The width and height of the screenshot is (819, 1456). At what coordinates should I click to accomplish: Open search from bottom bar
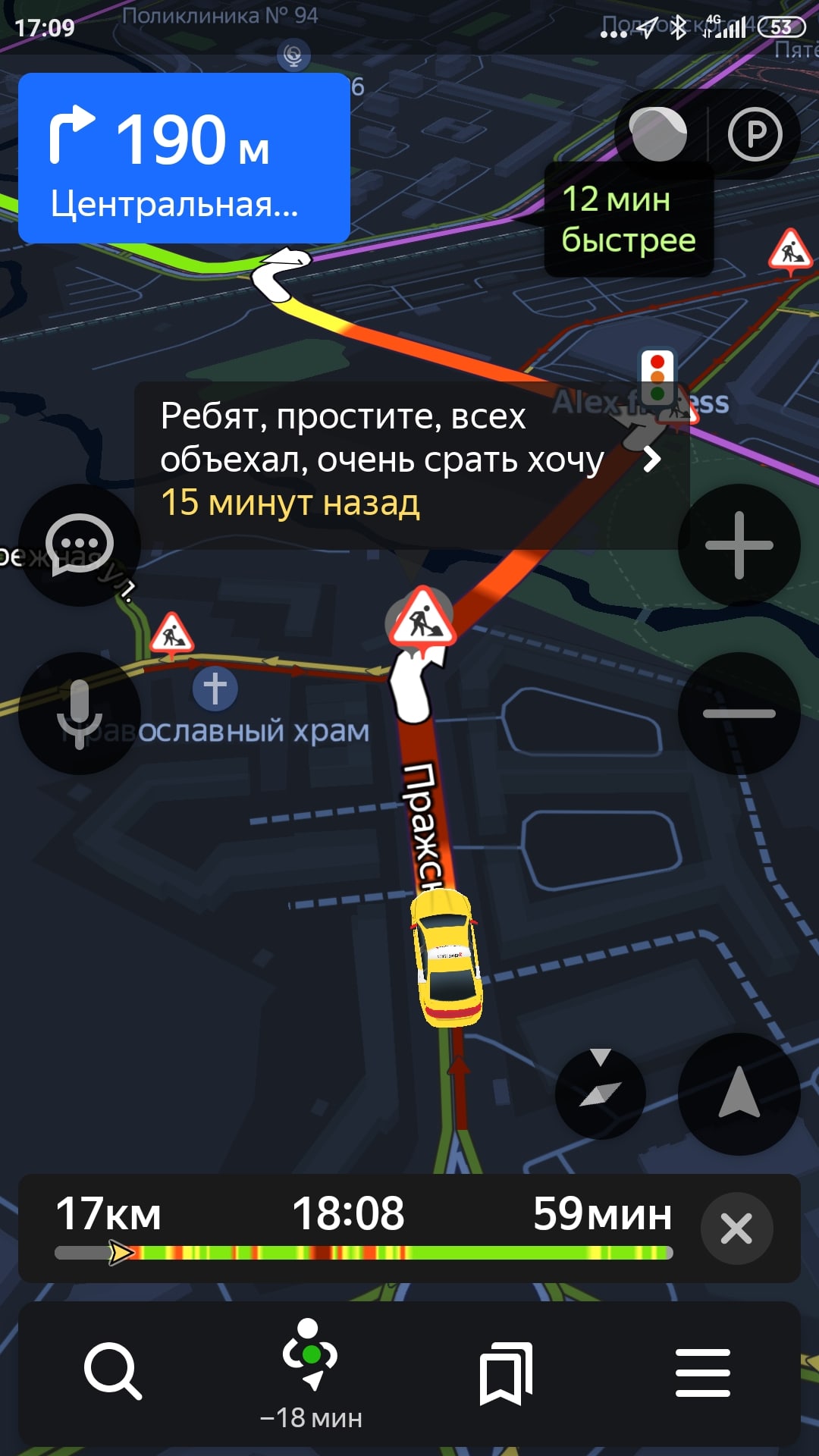click(x=112, y=1371)
